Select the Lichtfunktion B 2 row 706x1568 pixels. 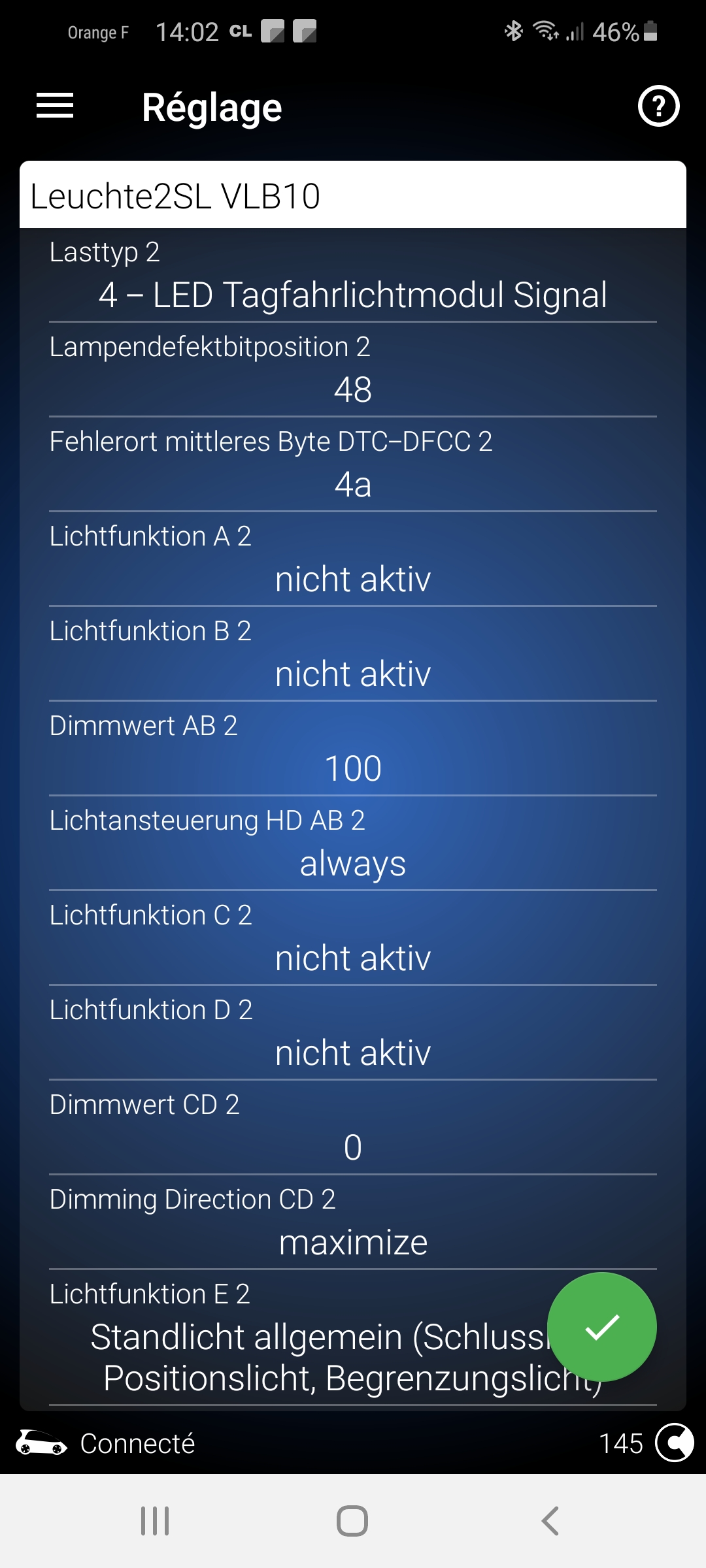click(x=353, y=655)
